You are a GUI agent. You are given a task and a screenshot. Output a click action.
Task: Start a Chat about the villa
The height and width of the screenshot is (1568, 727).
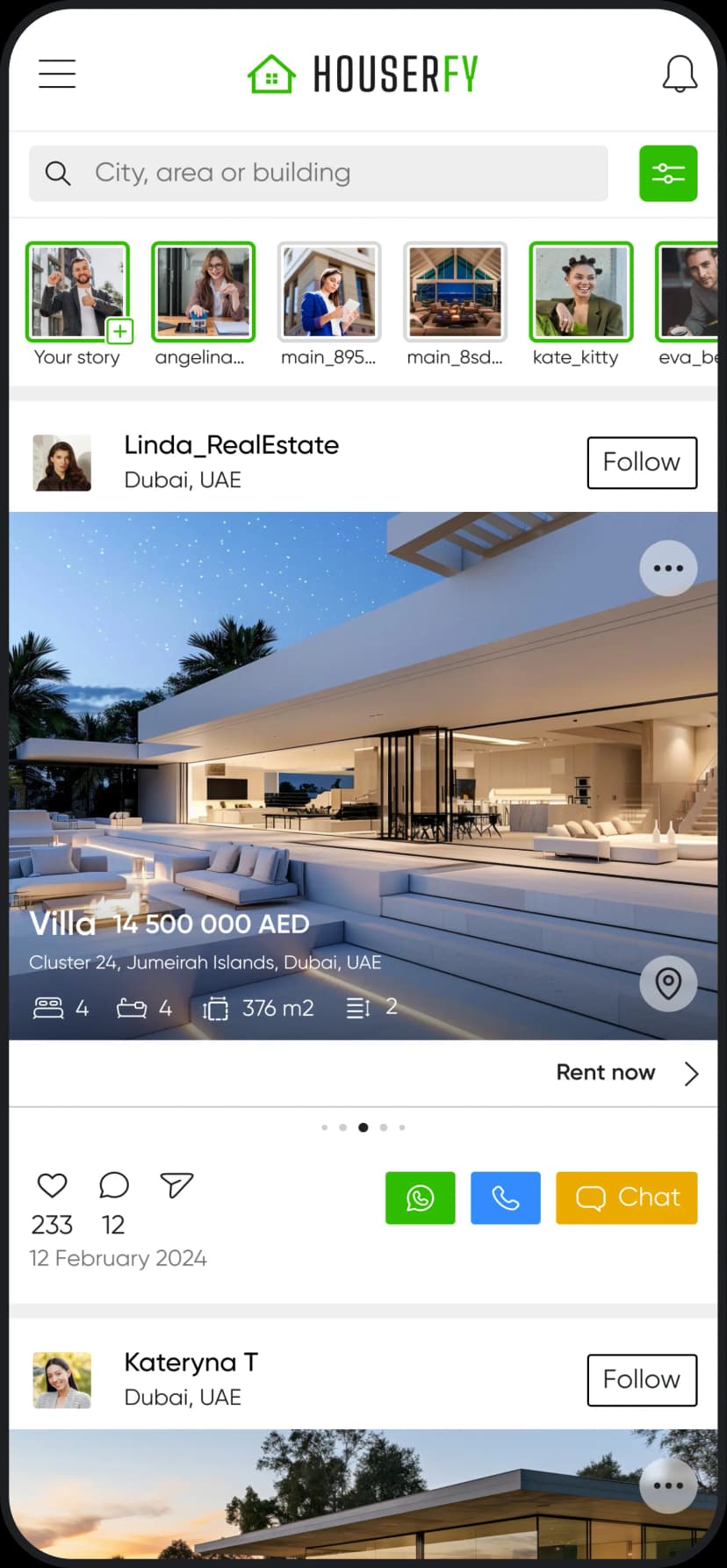pos(626,1198)
